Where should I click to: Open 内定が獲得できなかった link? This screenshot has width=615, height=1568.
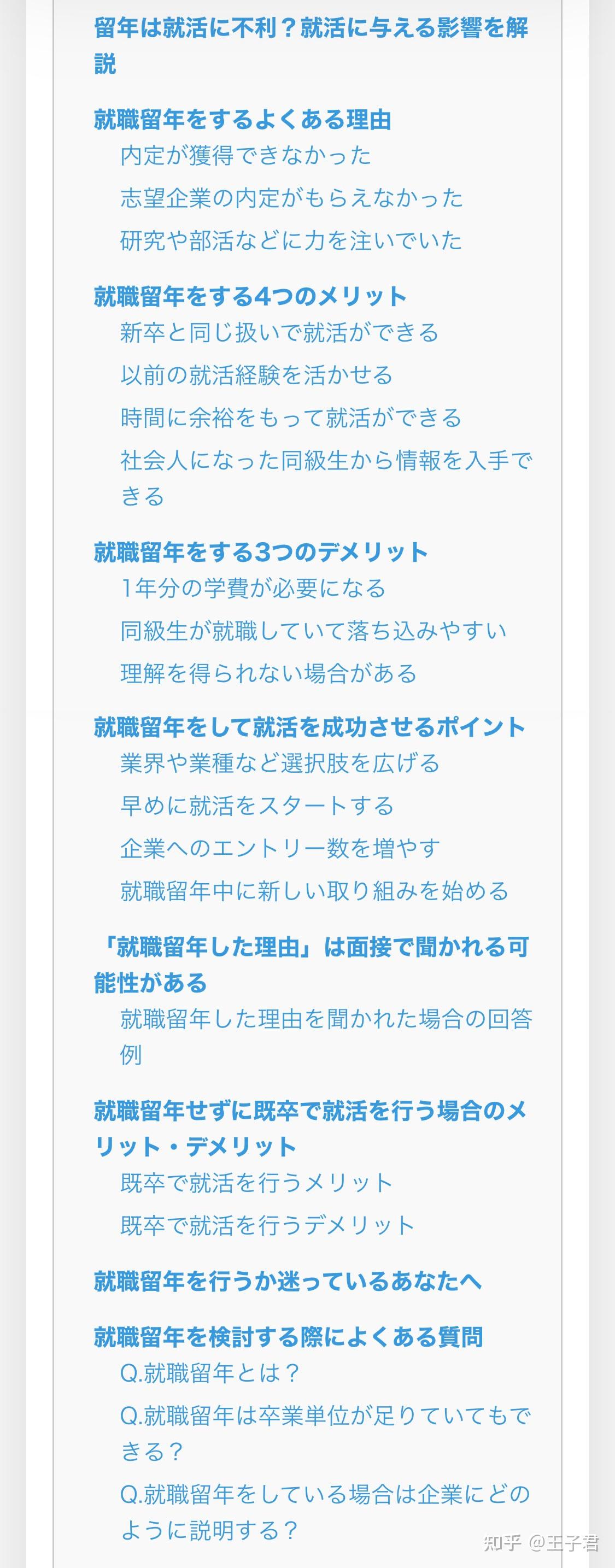pos(245,156)
